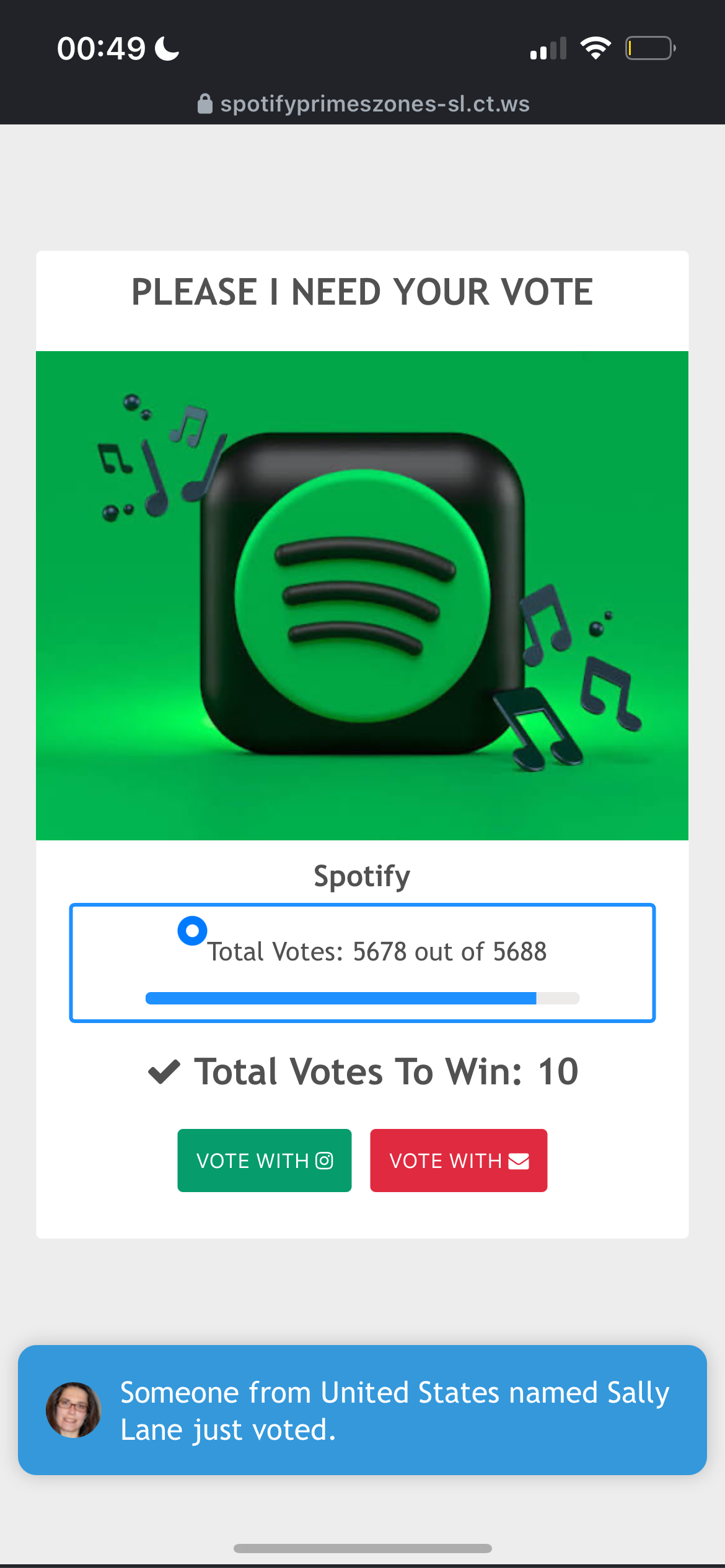Vote with Instagram button
The width and height of the screenshot is (725, 1568).
264,1161
